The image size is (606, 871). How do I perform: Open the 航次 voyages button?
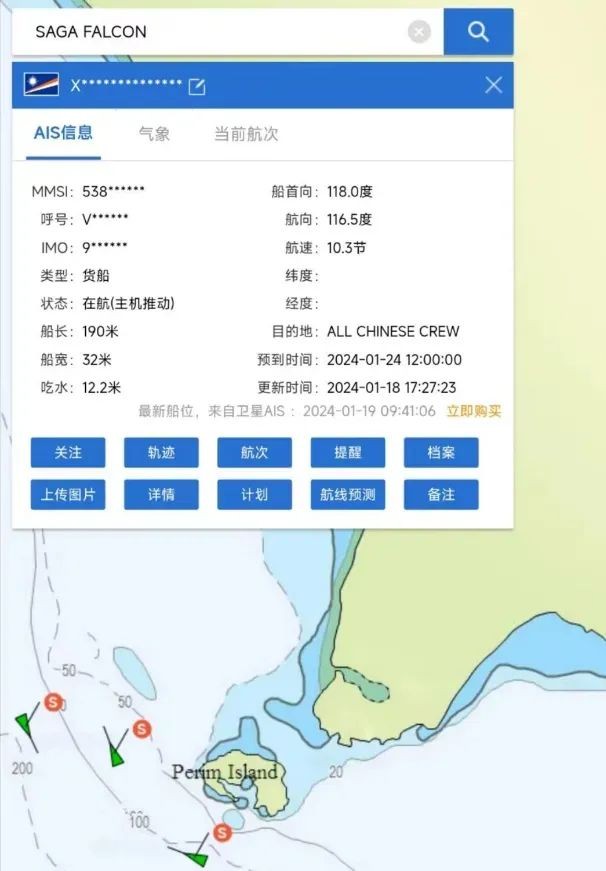[254, 453]
